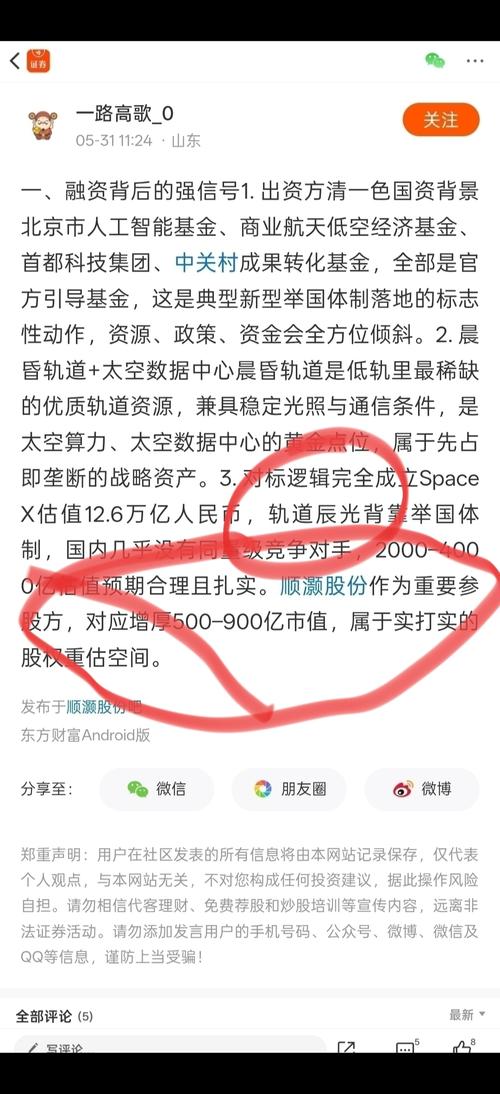Screen dimensions: 500x1094
Task: Open 顺灏股份吧 link under 发布于
Action: [x=104, y=707]
